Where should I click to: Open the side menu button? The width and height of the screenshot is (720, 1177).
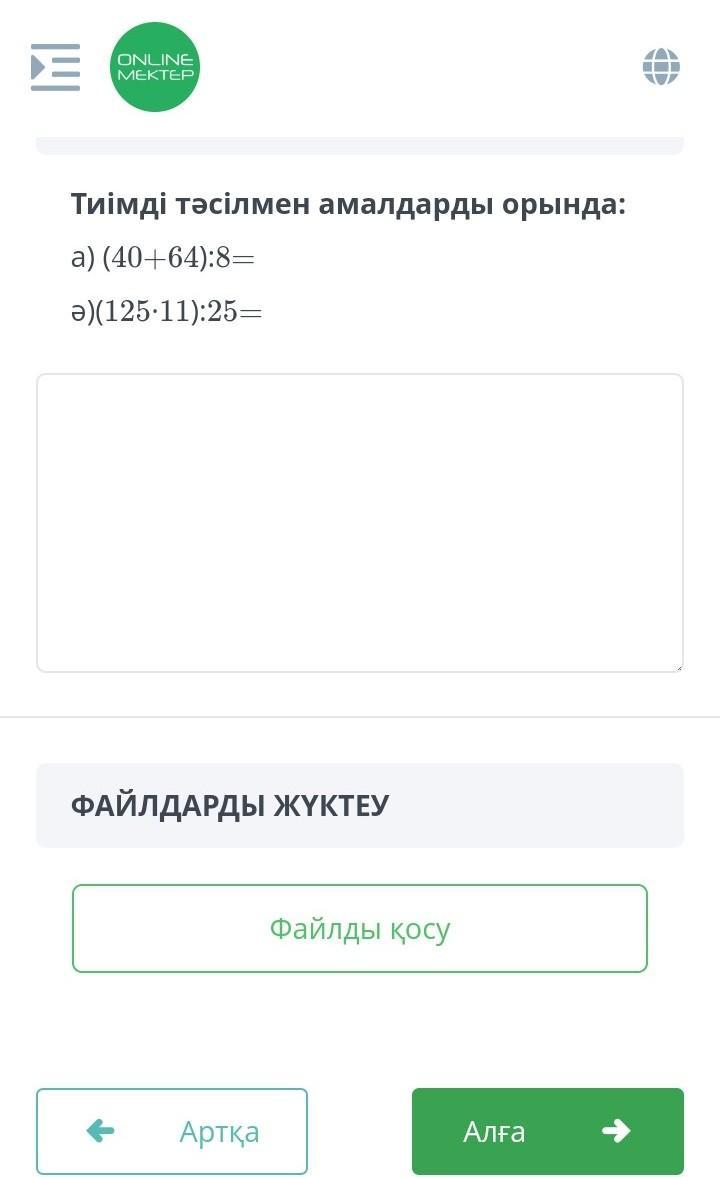pos(55,67)
